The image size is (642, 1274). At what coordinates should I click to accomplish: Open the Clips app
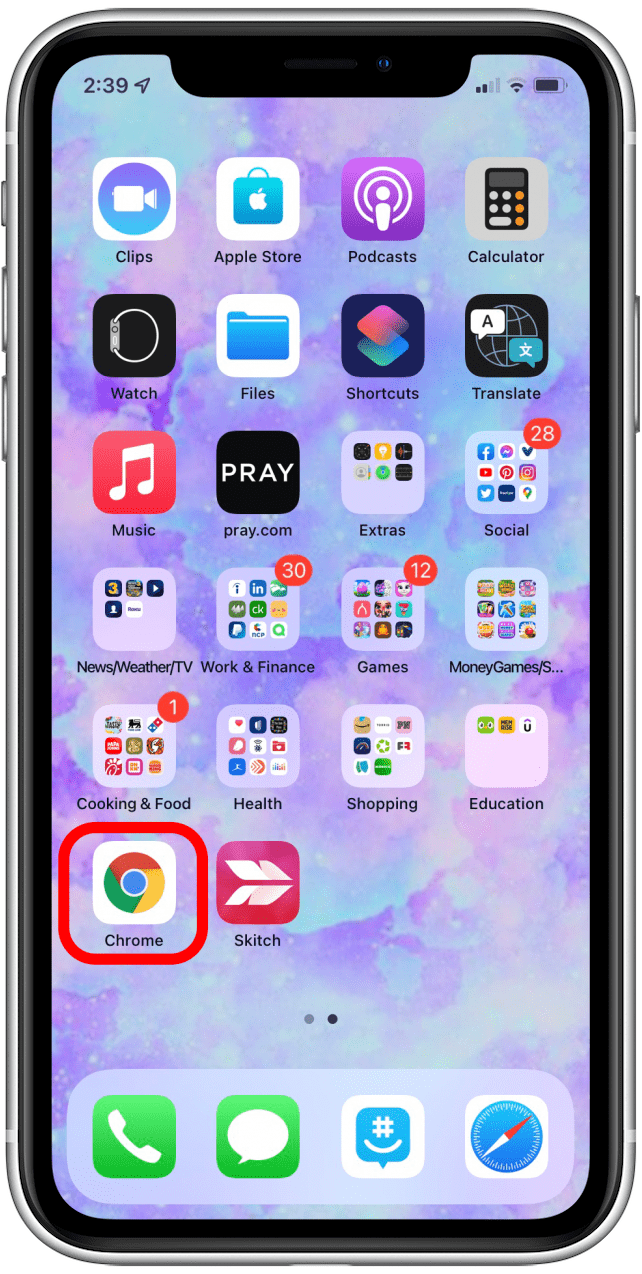point(134,199)
